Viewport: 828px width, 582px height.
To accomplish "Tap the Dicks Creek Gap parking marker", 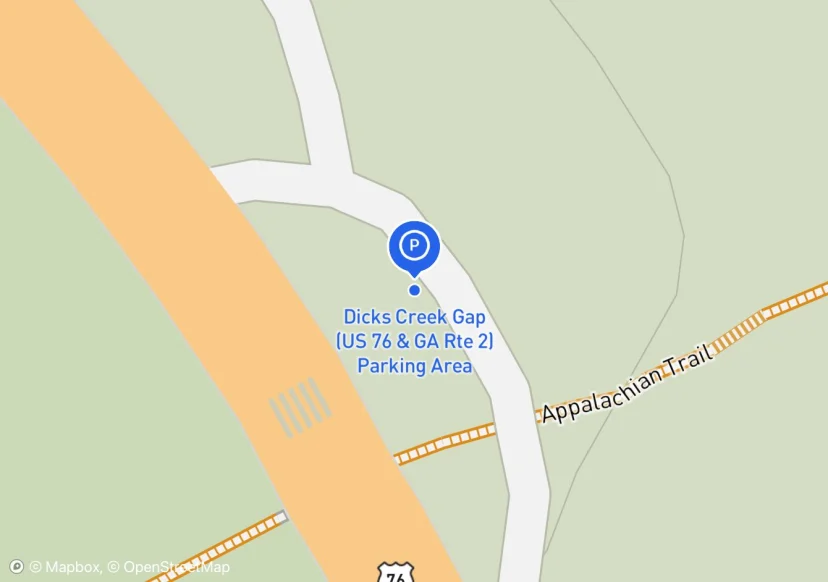I will coord(414,247).
